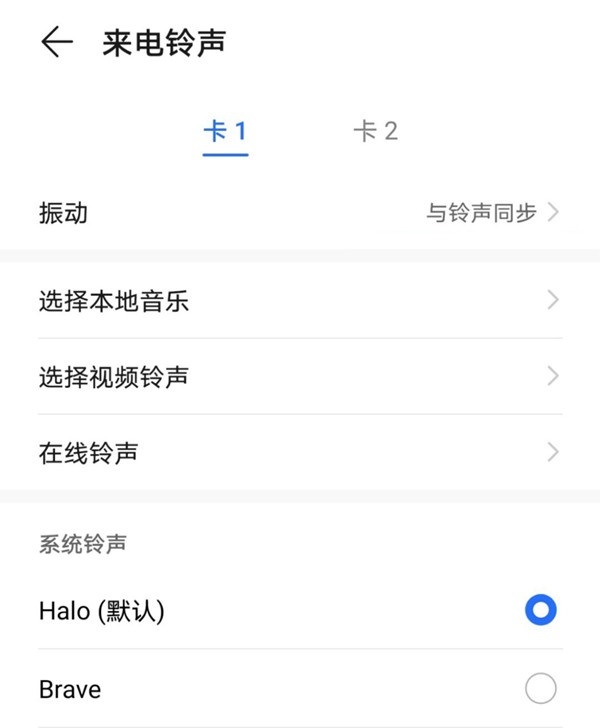Open 选择视频铃声

pyautogui.click(x=300, y=377)
